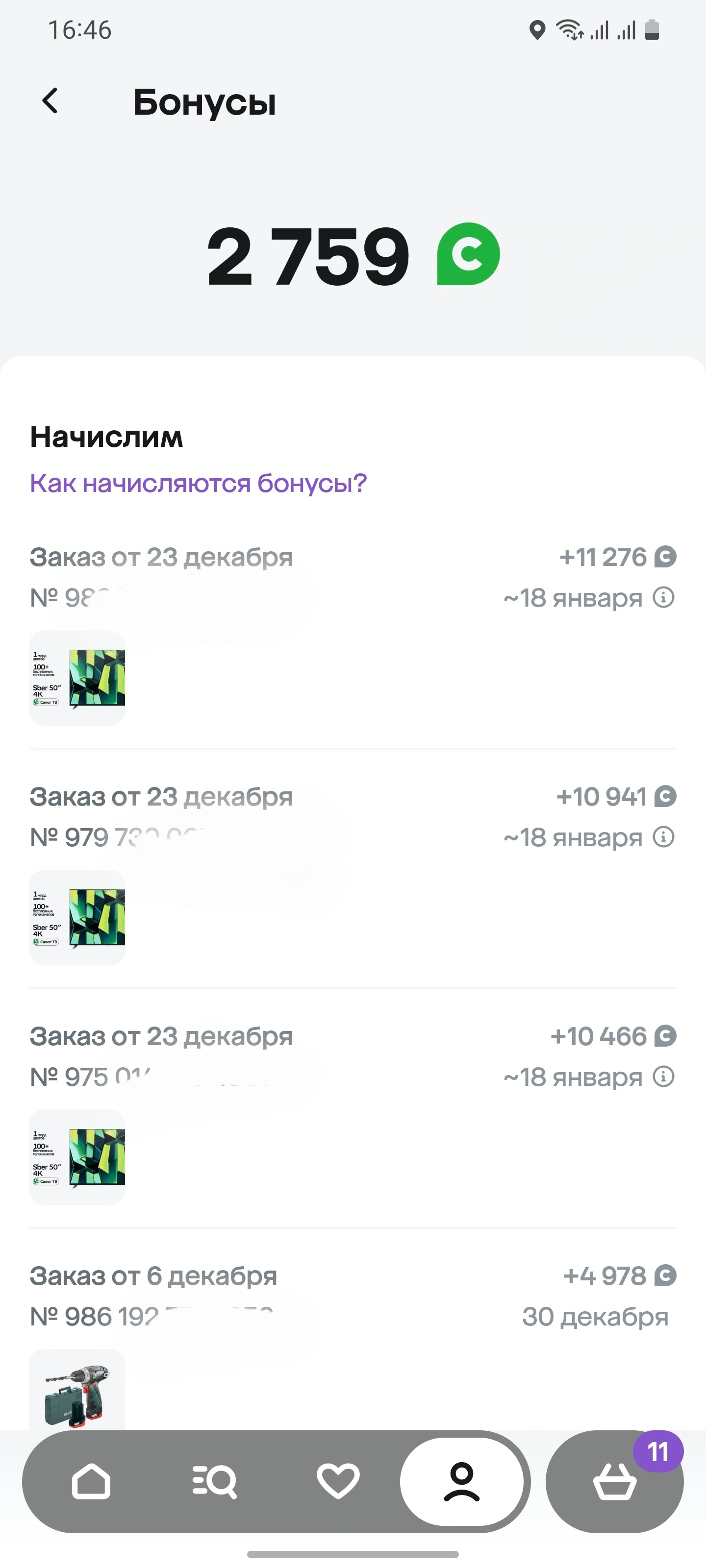Open the drill thumbnail in 6 декабря order
Image resolution: width=706 pixels, height=1568 pixels.
pos(77,1390)
